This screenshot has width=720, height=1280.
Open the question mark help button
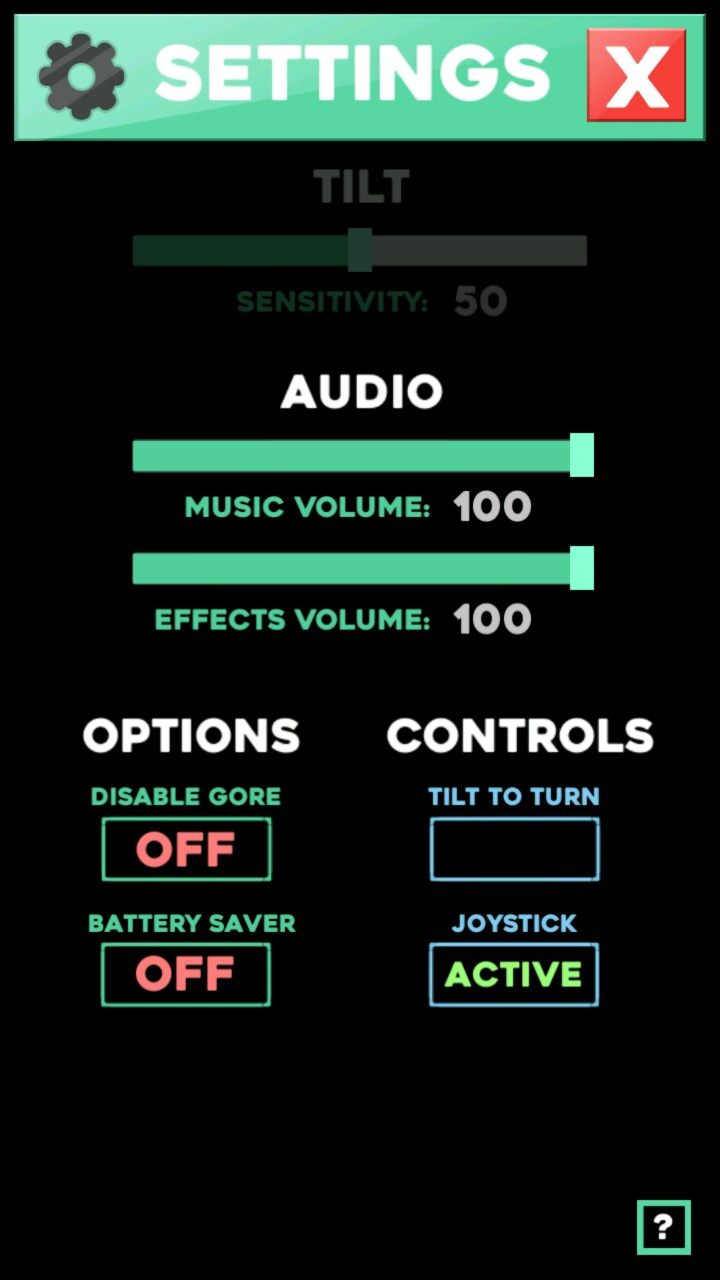coord(664,1226)
